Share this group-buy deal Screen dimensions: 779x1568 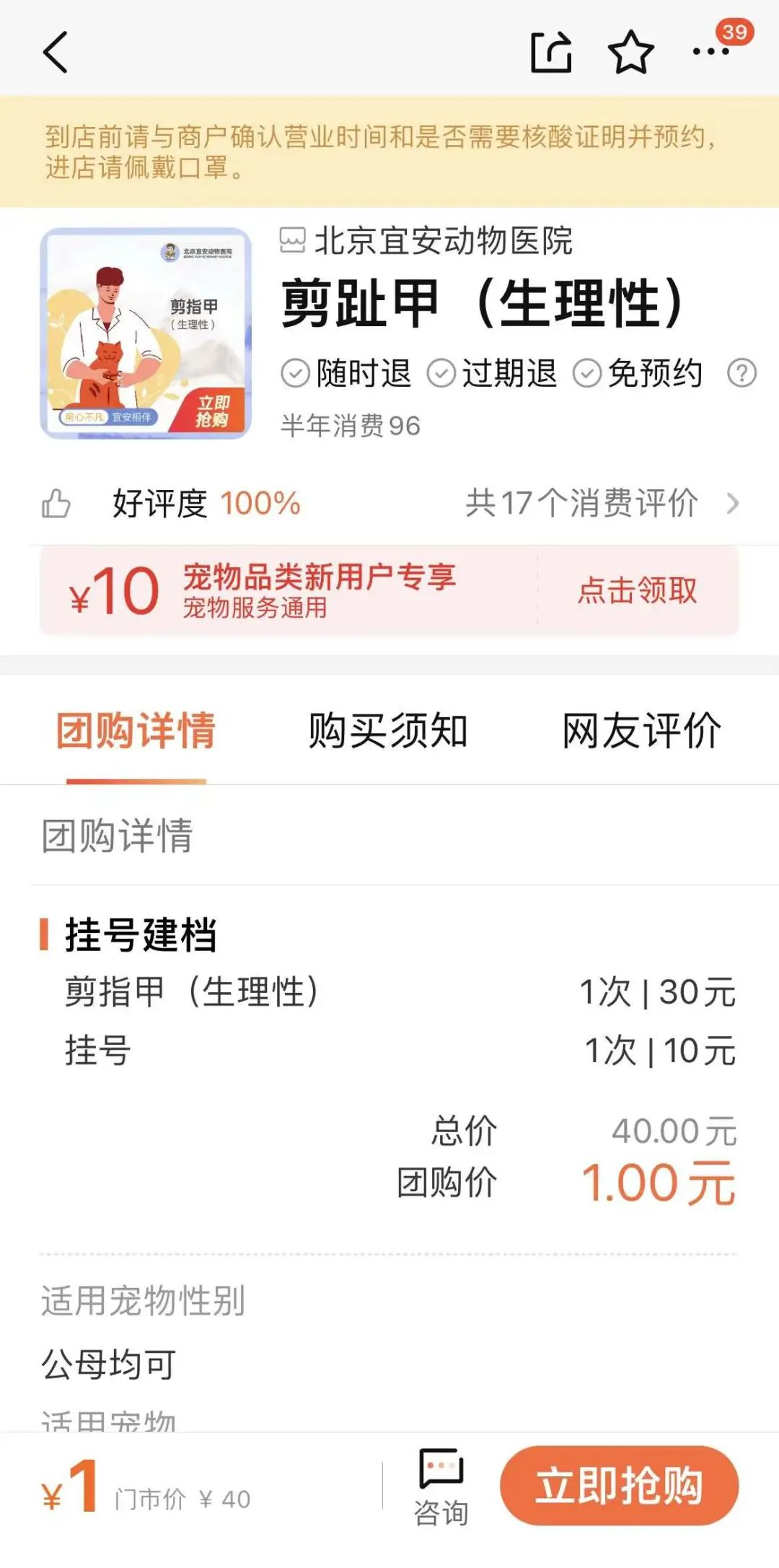tap(552, 52)
